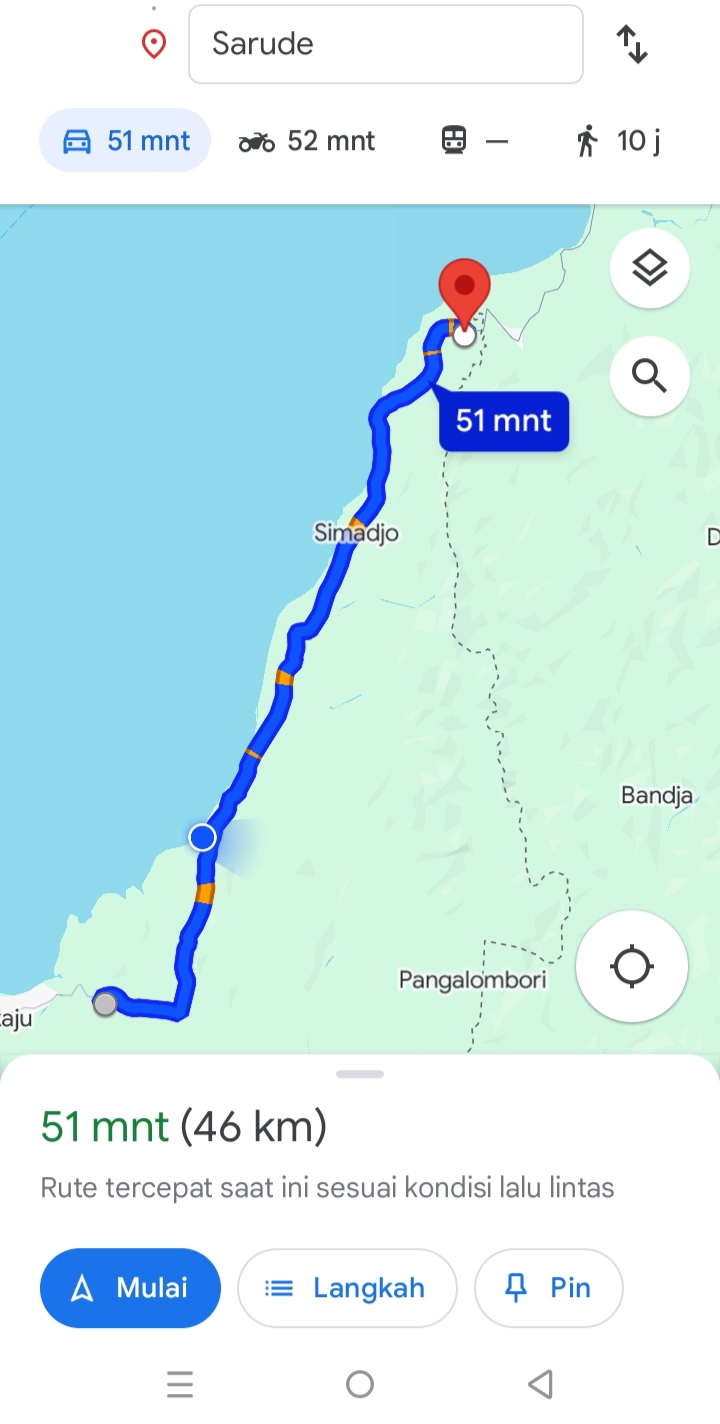Select the car 51 mnt mode
This screenshot has width=720, height=1424.
125,141
